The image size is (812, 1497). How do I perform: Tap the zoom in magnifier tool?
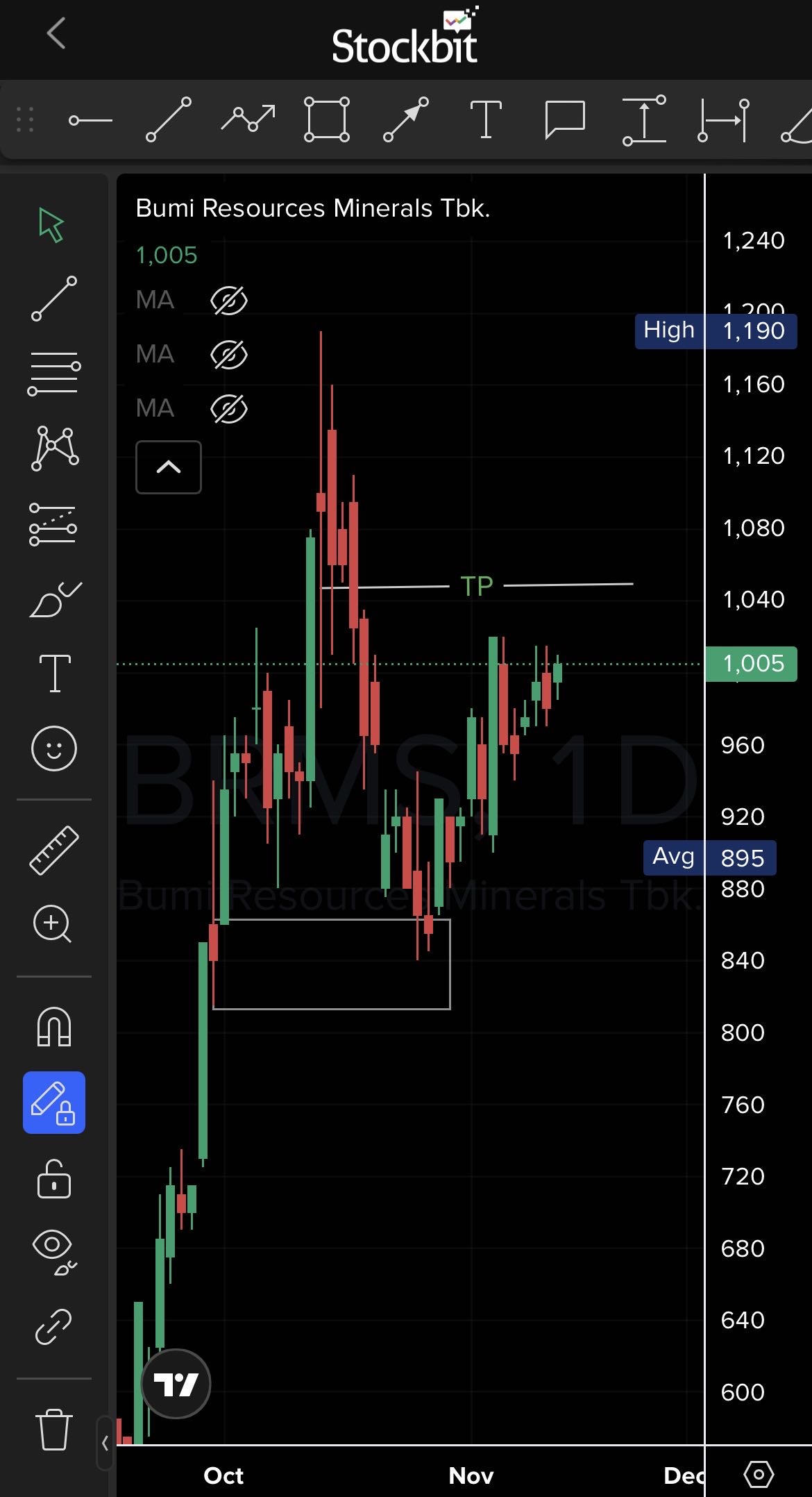click(53, 924)
